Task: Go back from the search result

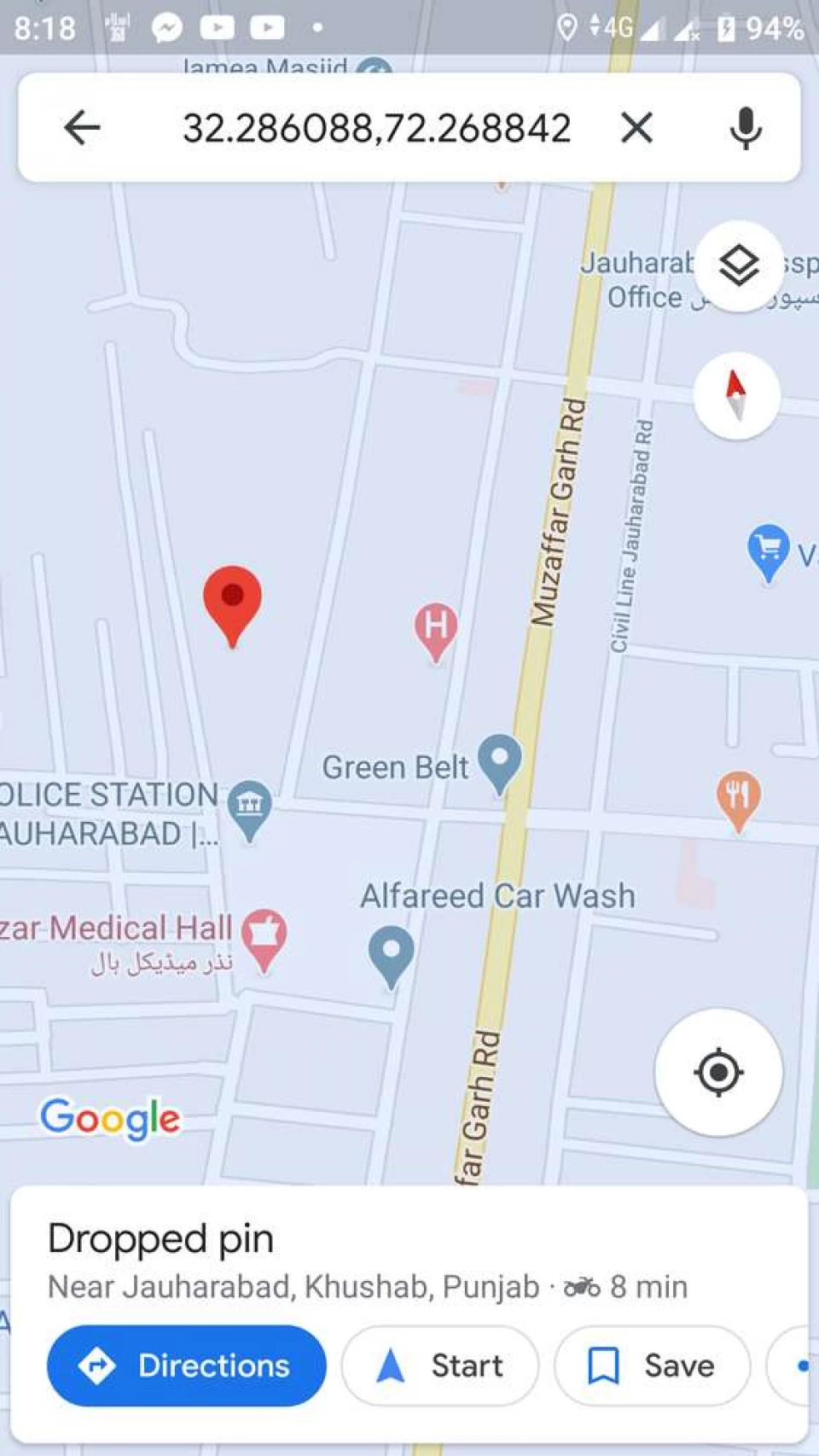Action: click(82, 128)
